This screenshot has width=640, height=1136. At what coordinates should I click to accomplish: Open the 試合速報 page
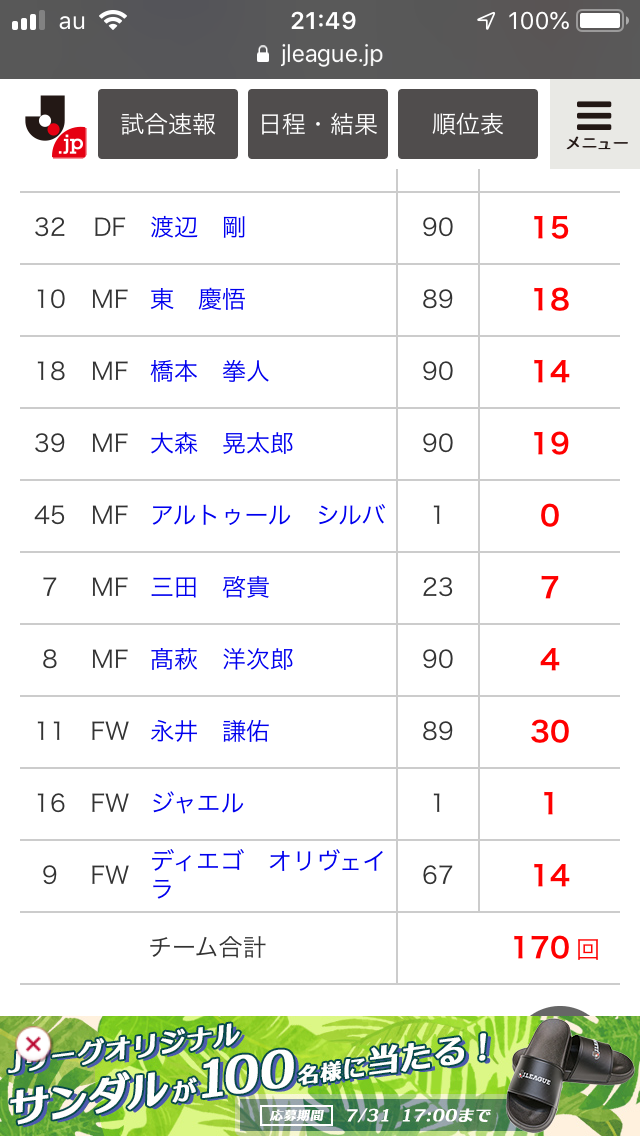click(168, 125)
